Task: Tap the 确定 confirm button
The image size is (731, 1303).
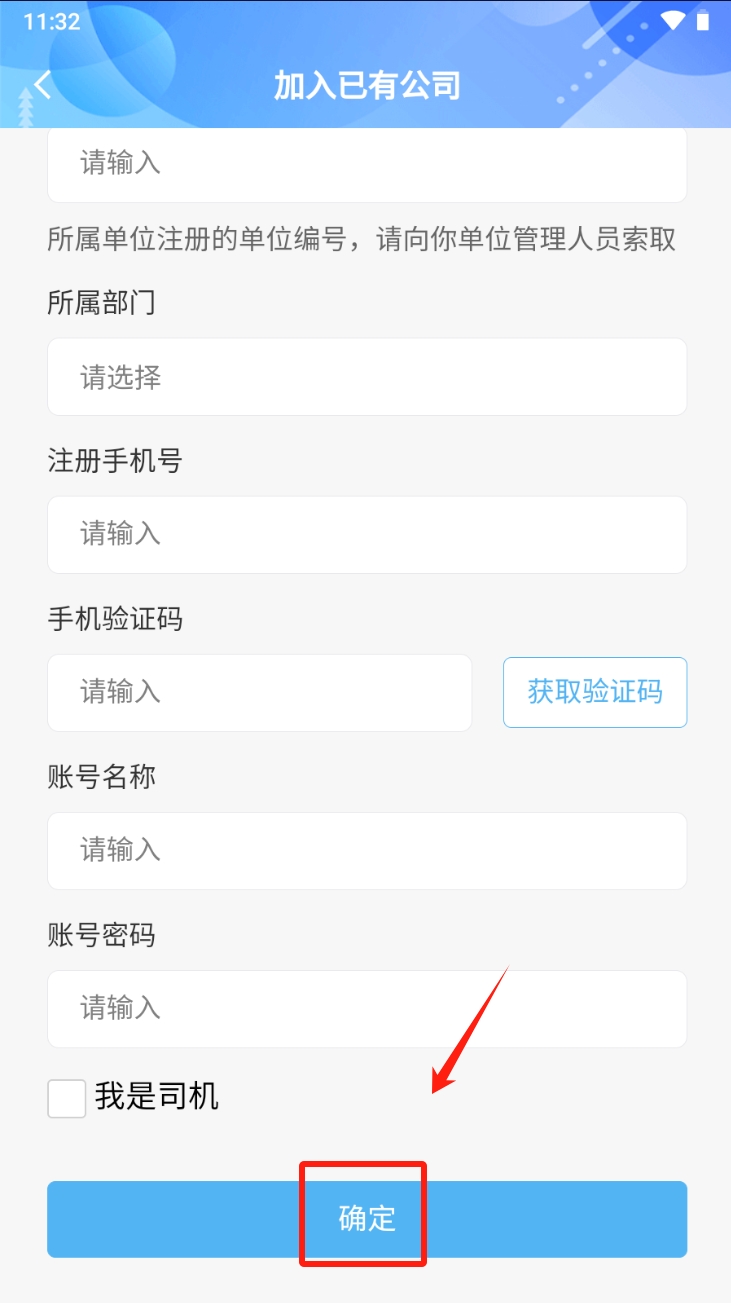Action: [x=366, y=1218]
